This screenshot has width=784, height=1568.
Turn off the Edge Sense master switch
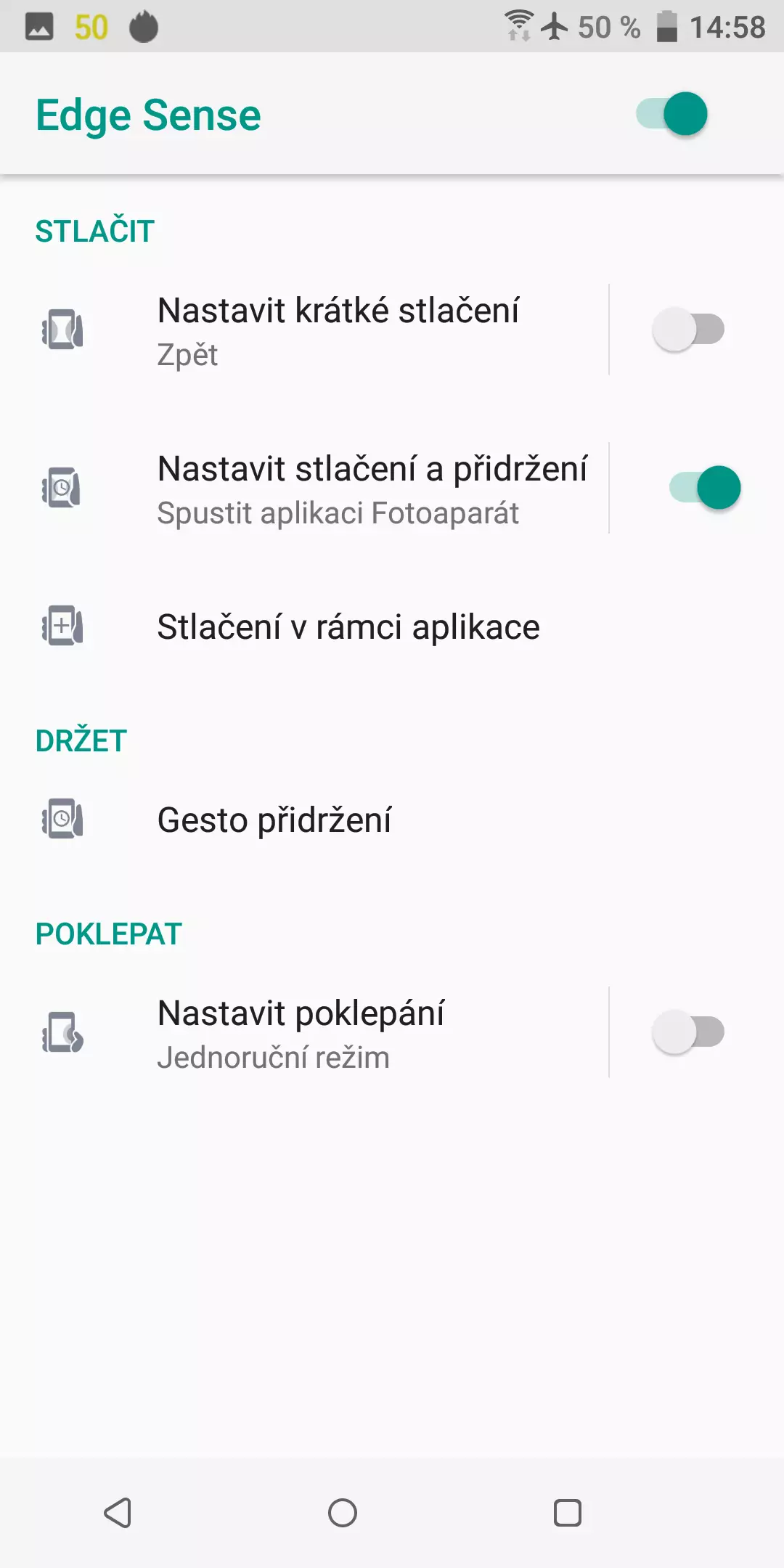pyautogui.click(x=671, y=114)
